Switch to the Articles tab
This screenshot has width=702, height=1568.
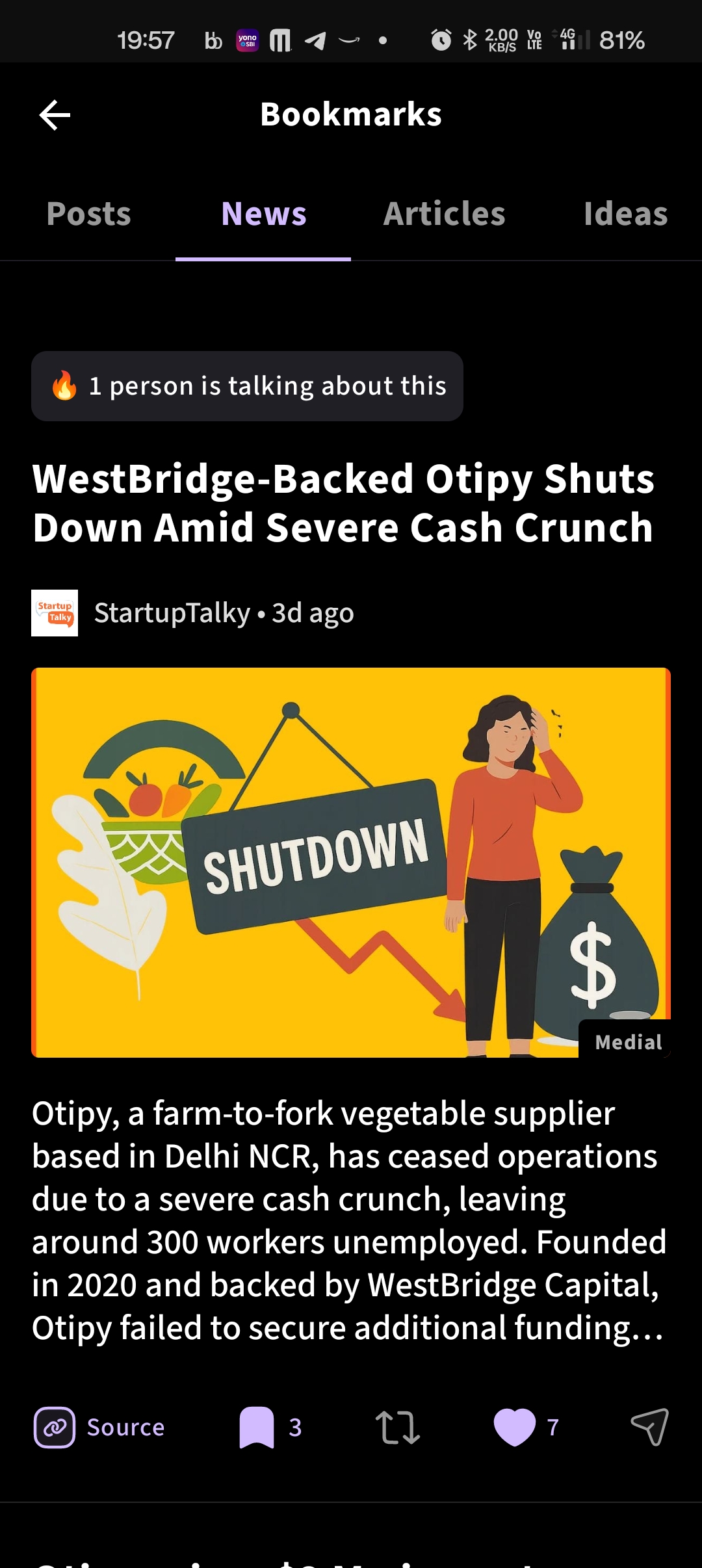(x=444, y=215)
